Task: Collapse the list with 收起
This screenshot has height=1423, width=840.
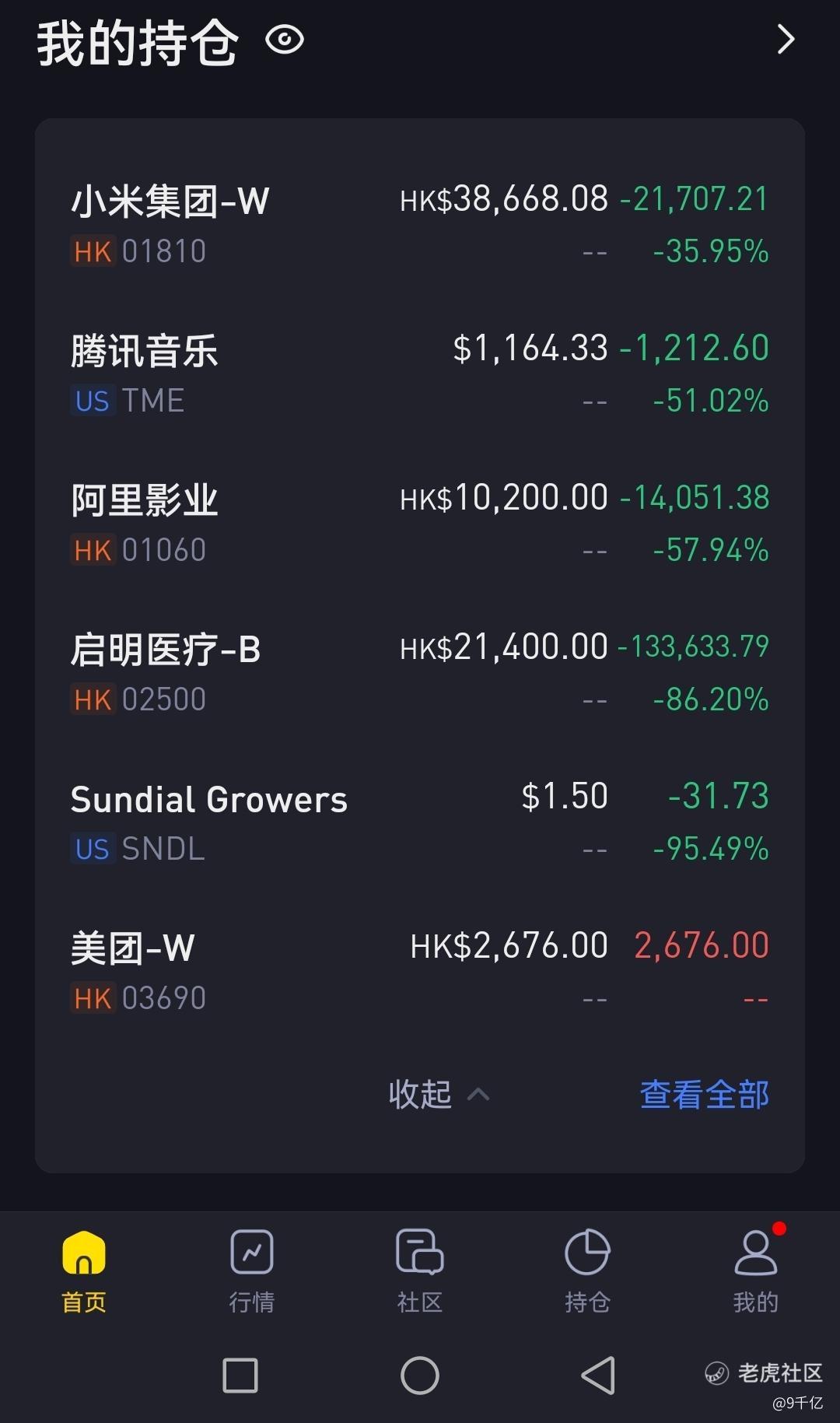Action: click(439, 1095)
